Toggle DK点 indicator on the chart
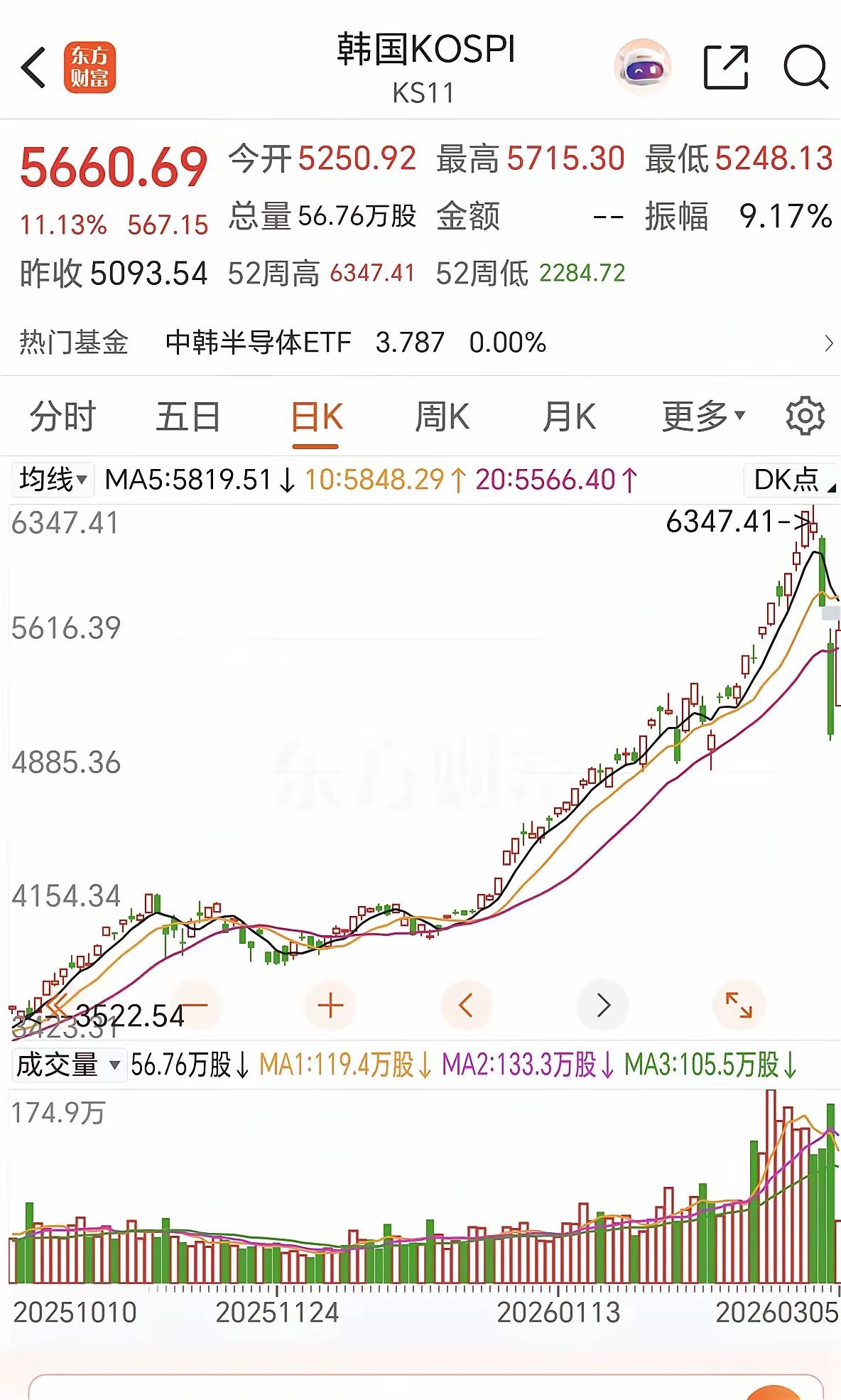Viewport: 841px width, 1400px height. (788, 480)
